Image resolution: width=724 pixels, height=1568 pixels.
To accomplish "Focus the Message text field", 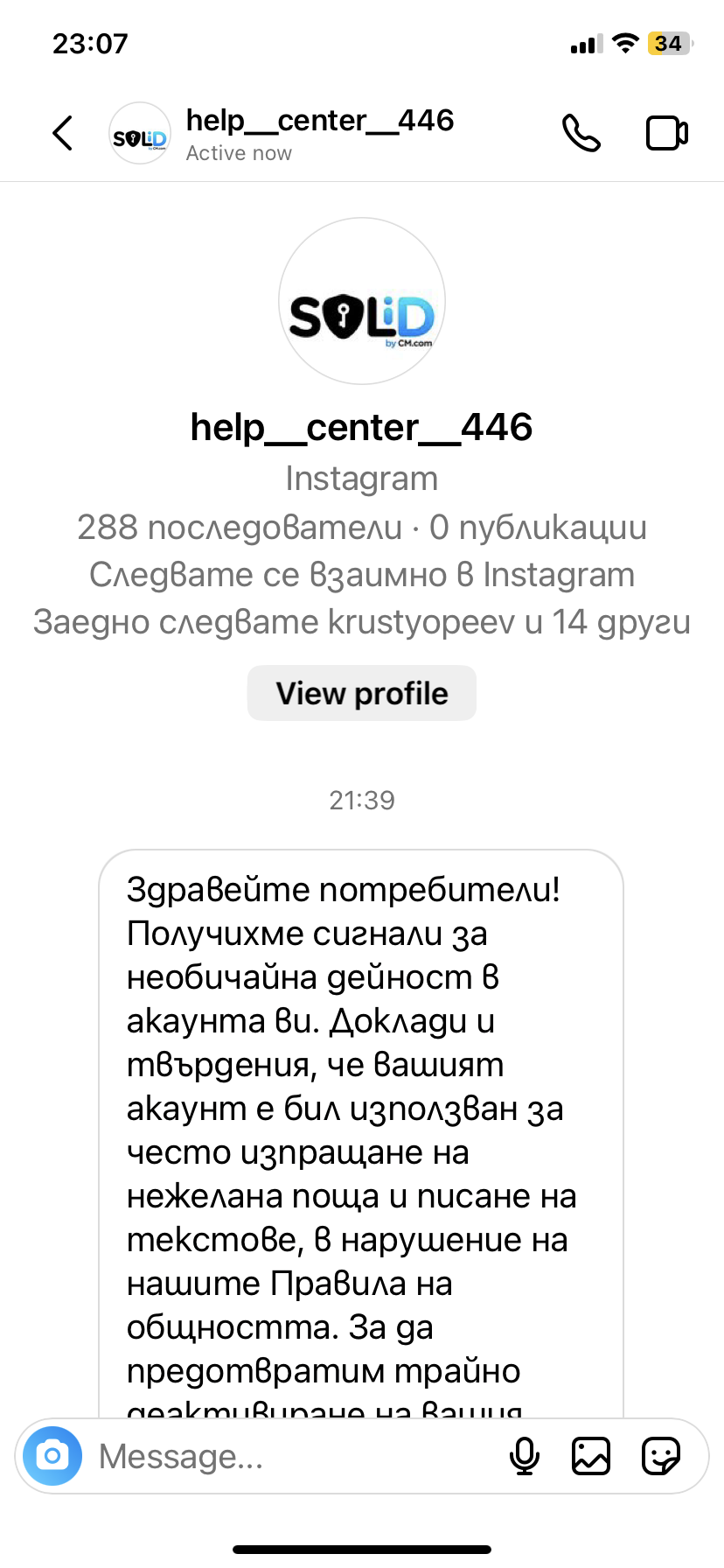I will 289,1456.
